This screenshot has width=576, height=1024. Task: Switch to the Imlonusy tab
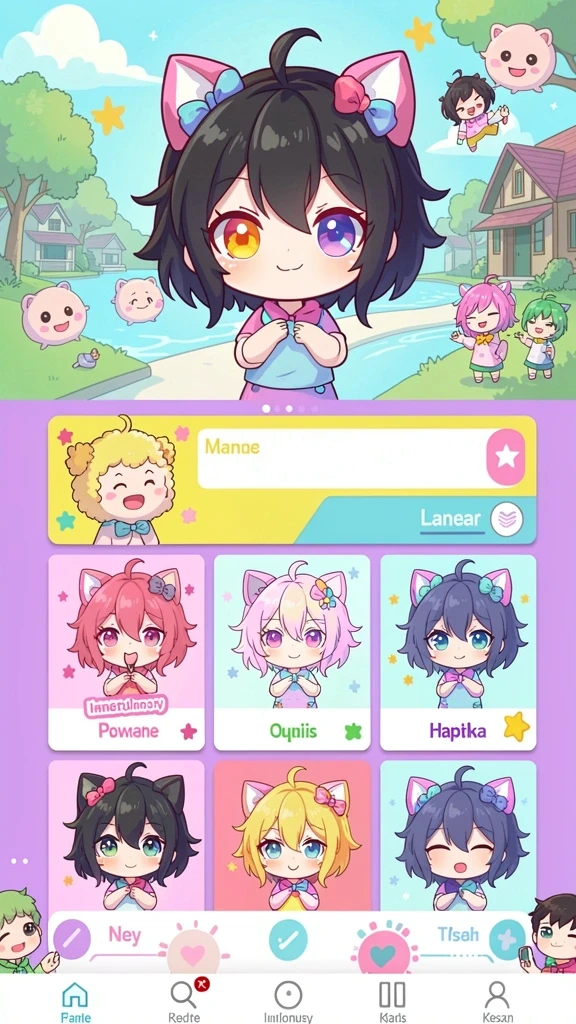coord(288,1001)
